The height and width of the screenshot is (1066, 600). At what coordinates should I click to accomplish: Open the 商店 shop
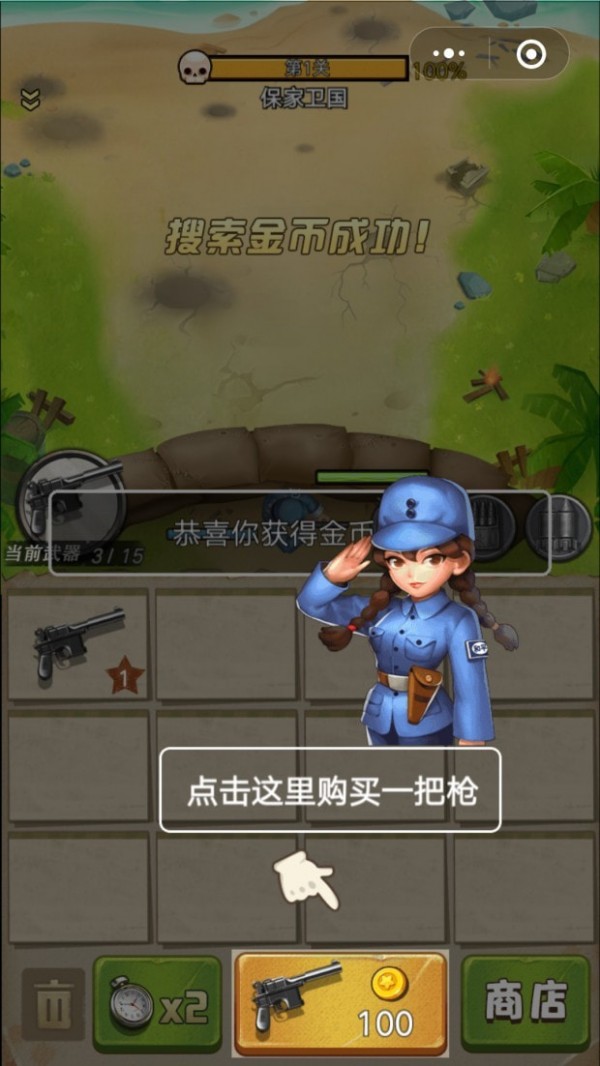[525, 1001]
